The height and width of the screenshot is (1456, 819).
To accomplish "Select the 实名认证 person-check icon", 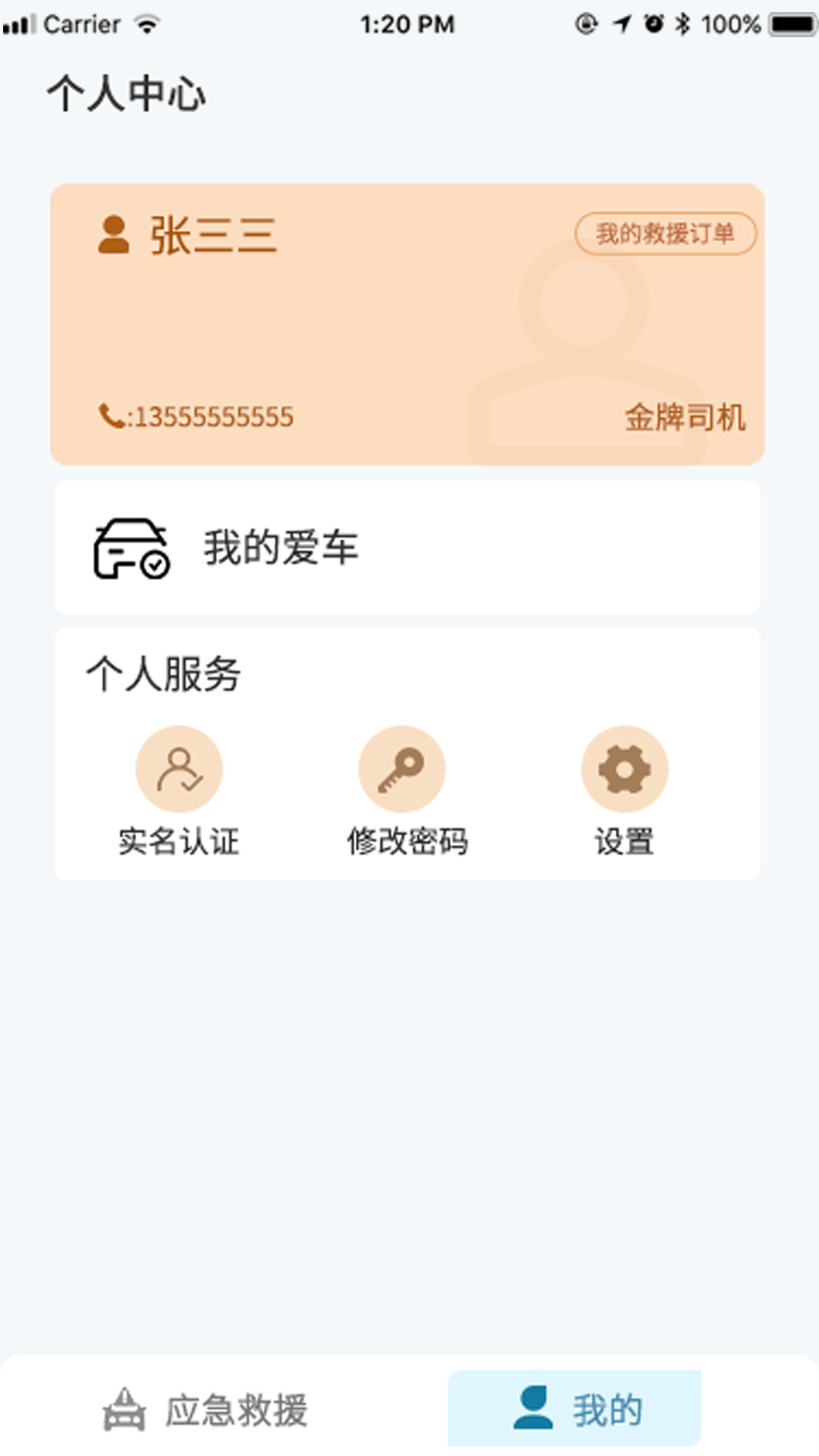I will 179,767.
